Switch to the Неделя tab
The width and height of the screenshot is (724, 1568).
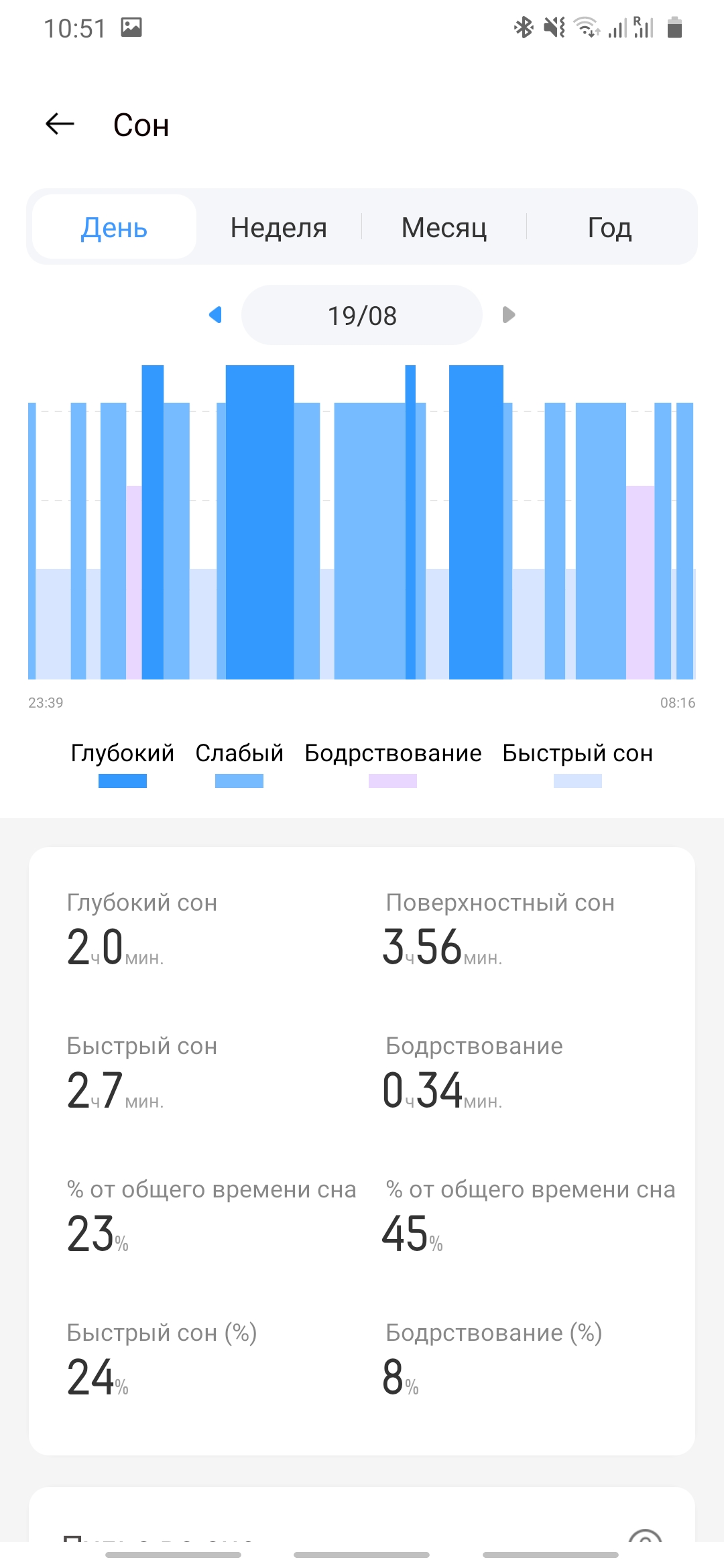[279, 227]
